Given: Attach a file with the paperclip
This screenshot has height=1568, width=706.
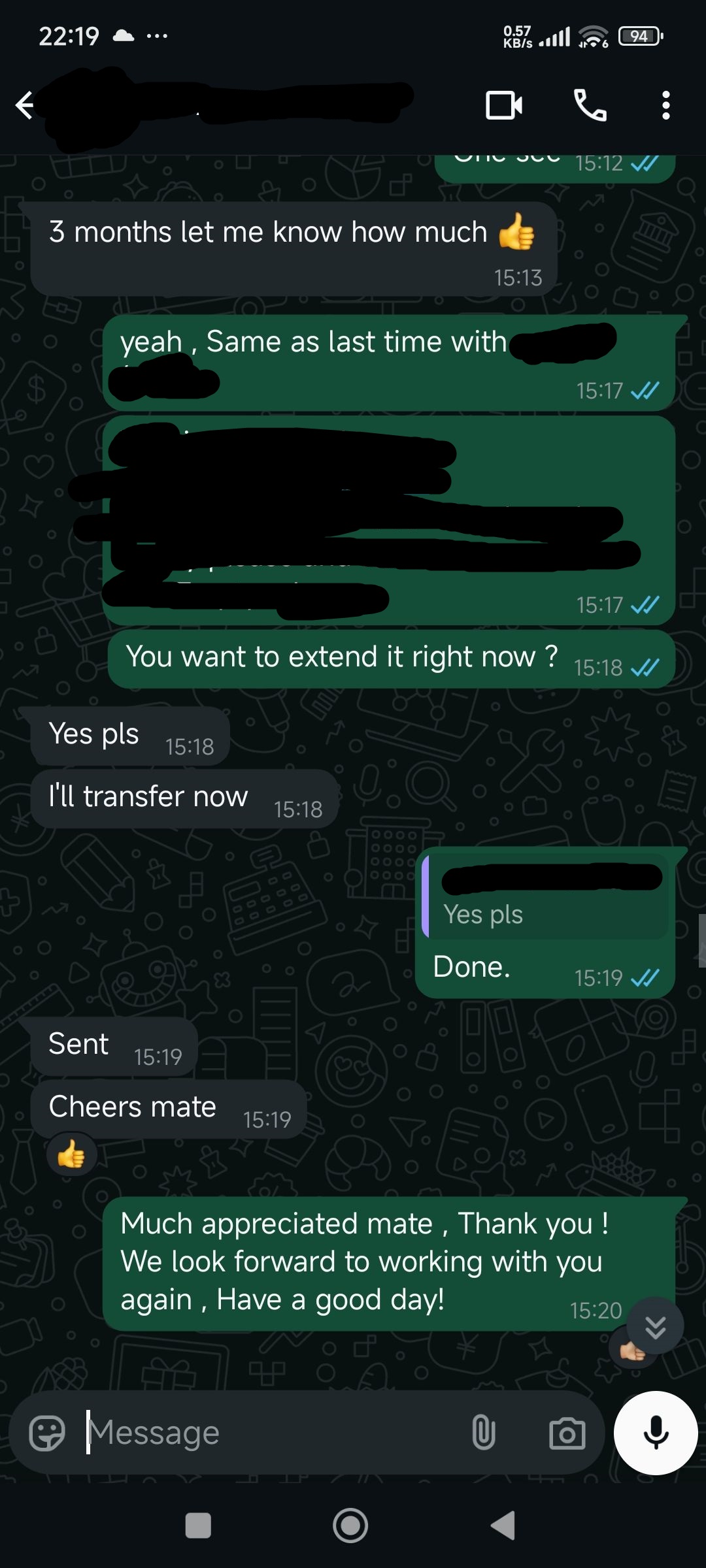Looking at the screenshot, I should 483,1433.
